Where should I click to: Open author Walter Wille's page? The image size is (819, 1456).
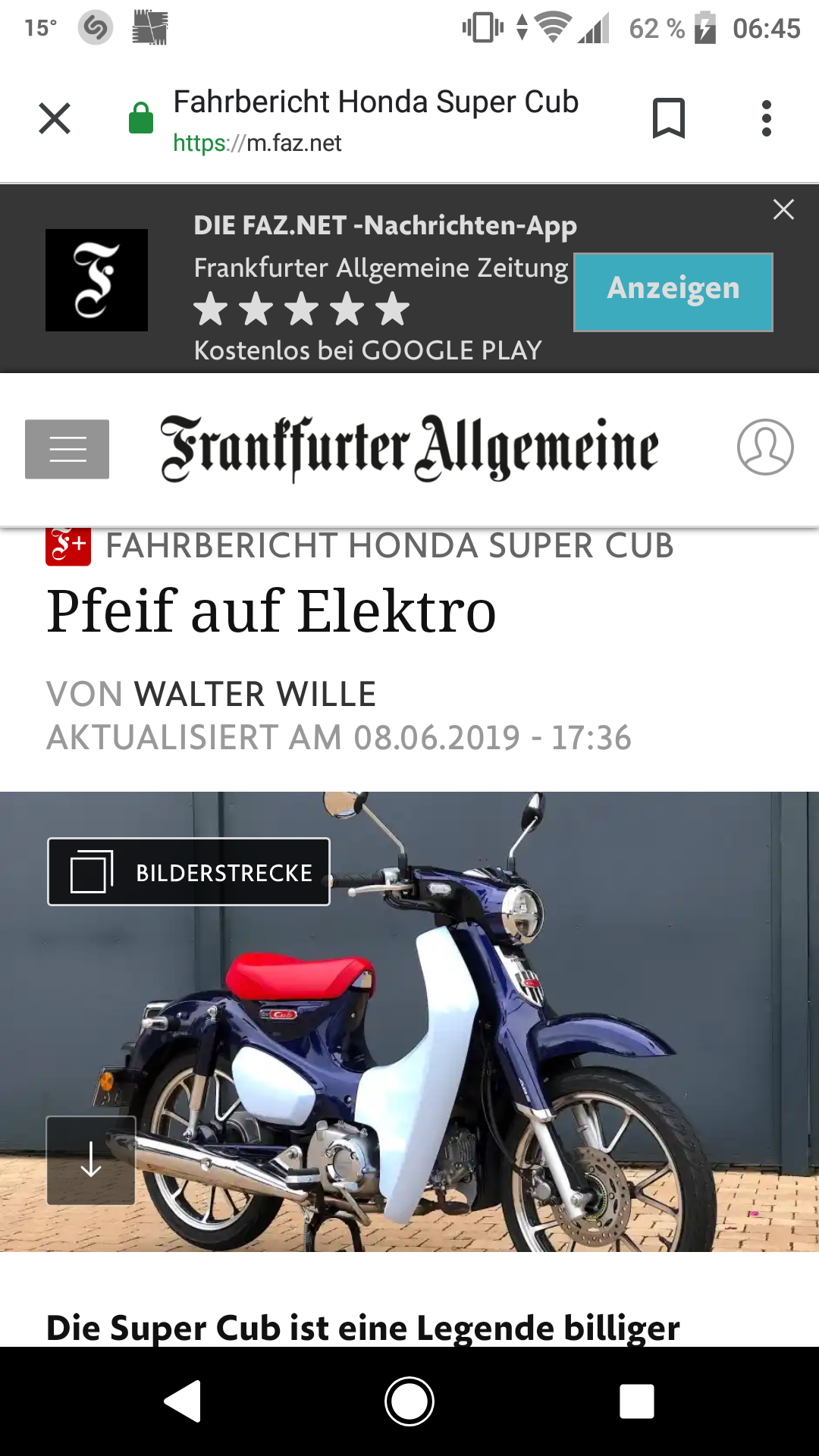coord(255,694)
